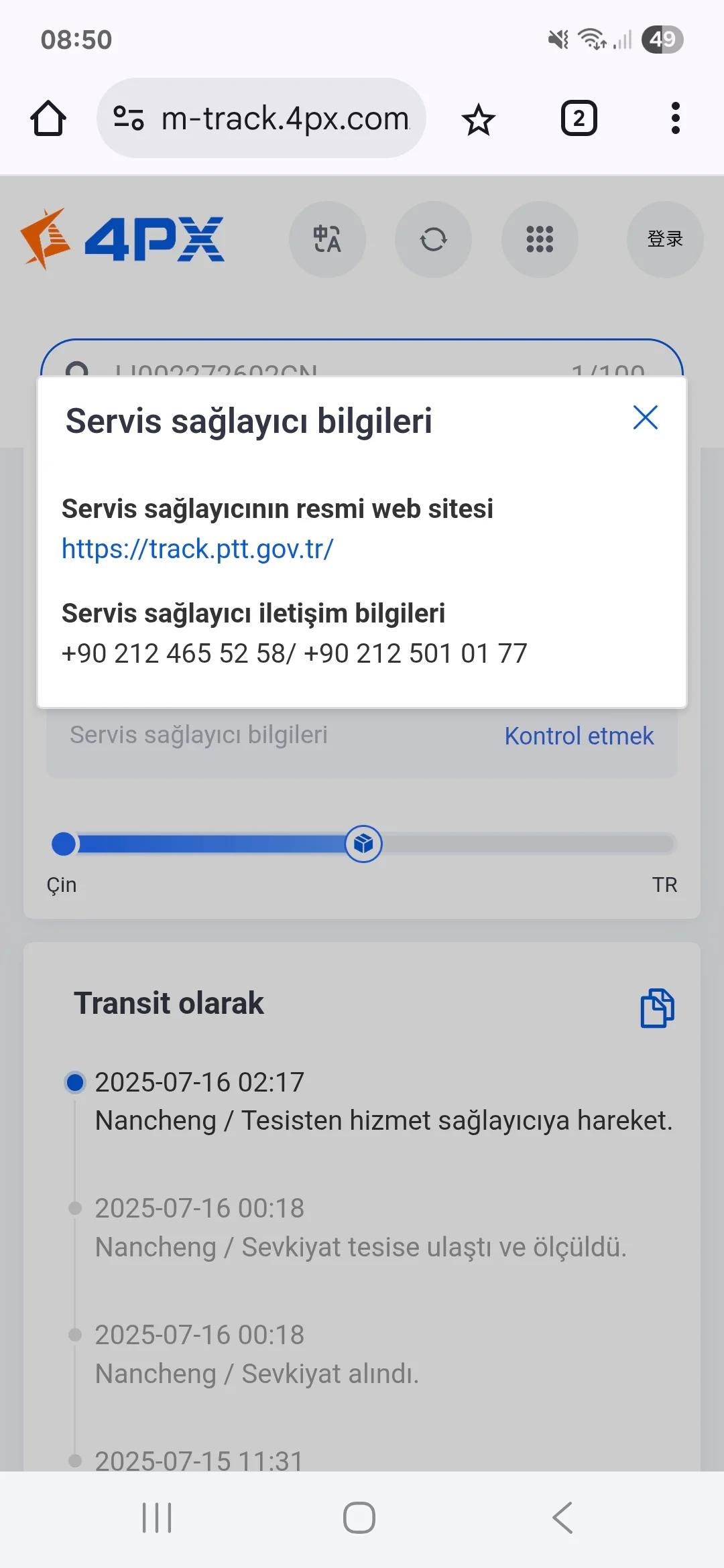This screenshot has width=724, height=1568.
Task: Open the grid apps menu
Action: click(540, 239)
